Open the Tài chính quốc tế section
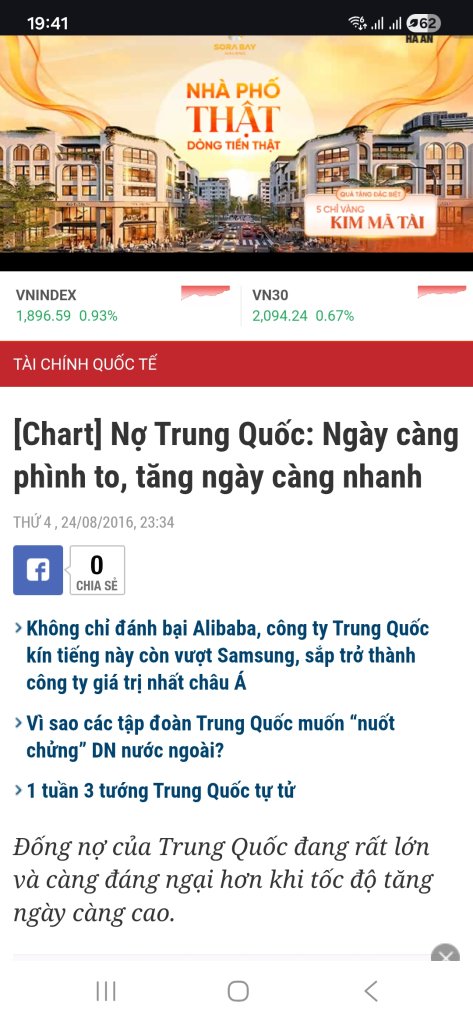The image size is (473, 1024). [x=86, y=364]
